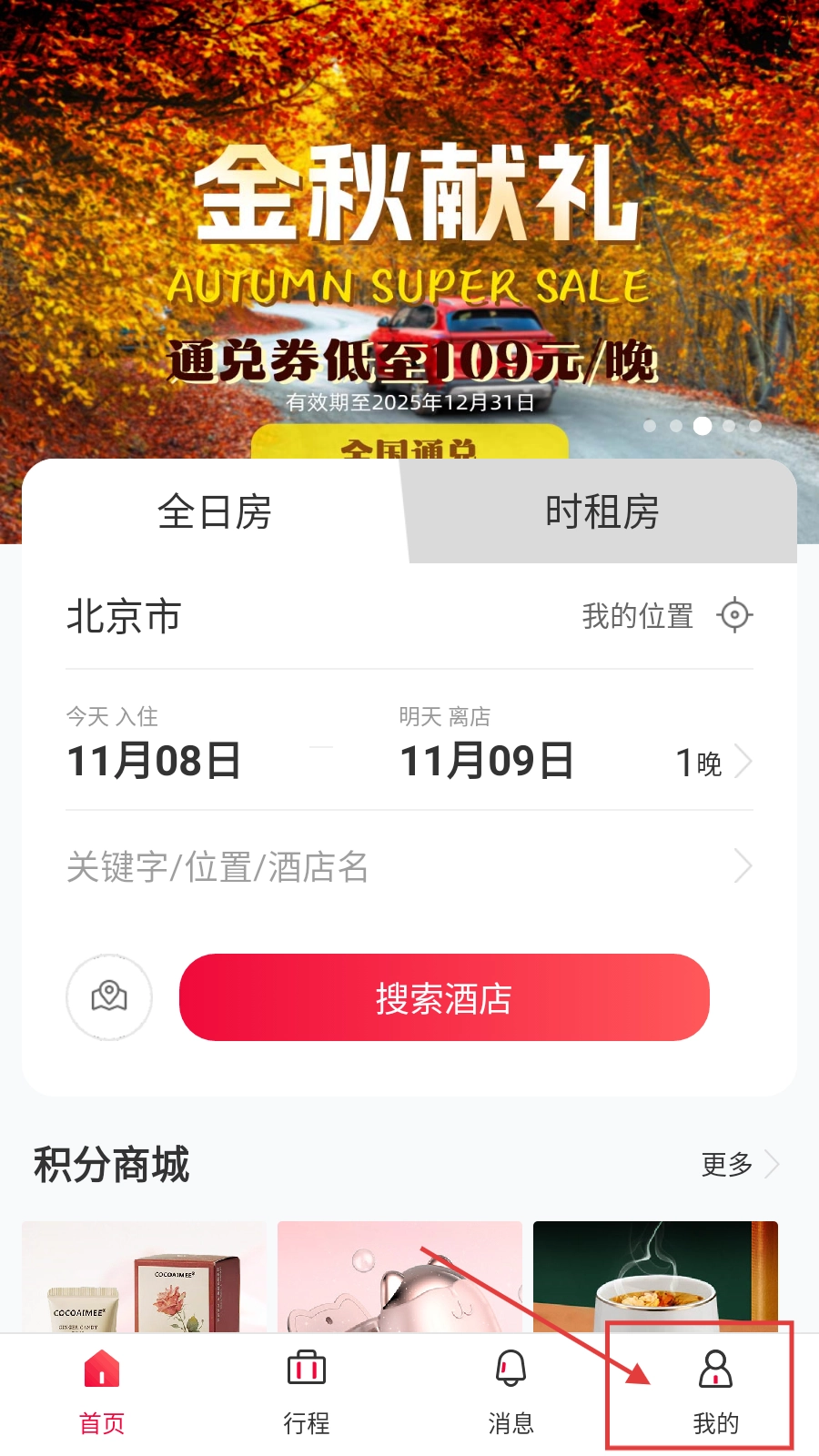Tap the 搜索酒店 button
The height and width of the screenshot is (1456, 819).
[x=444, y=997]
